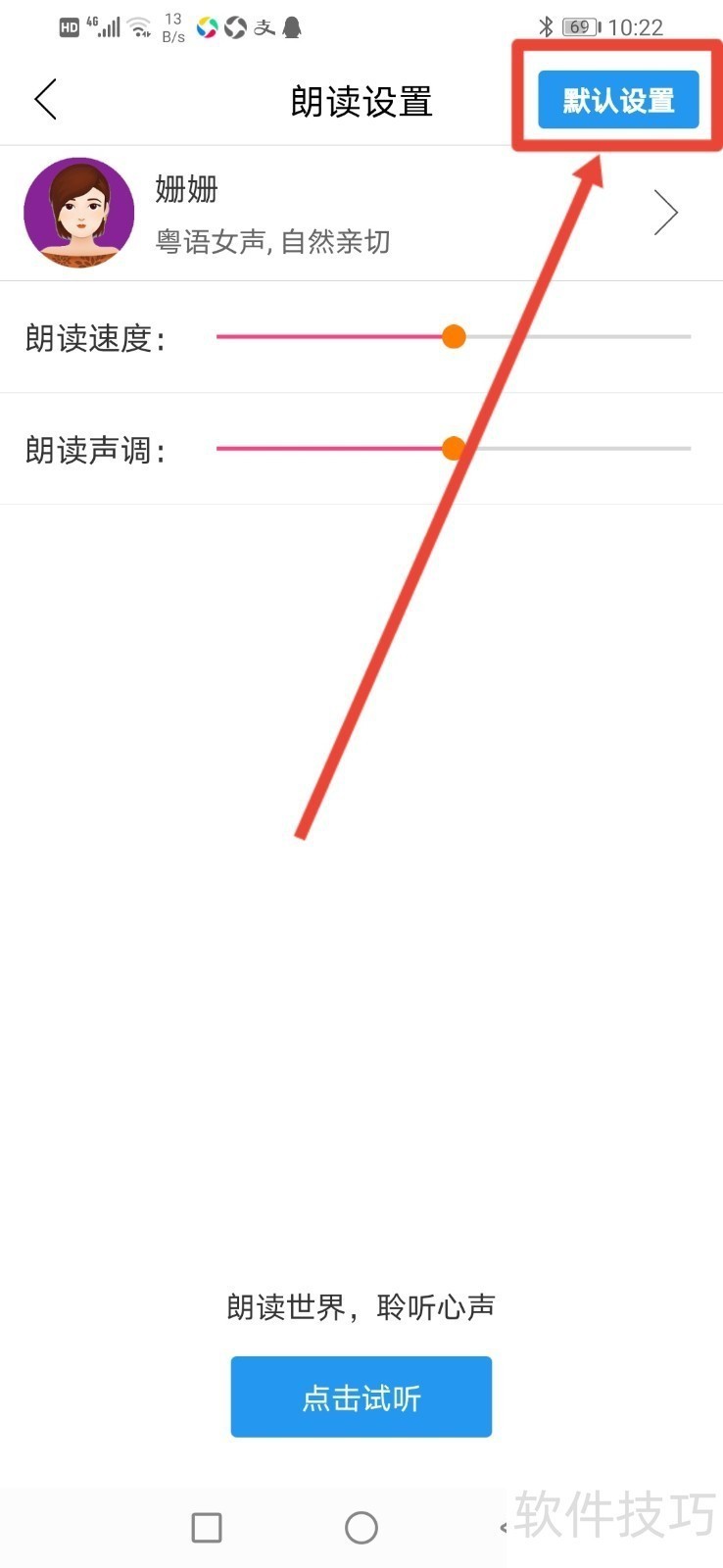This screenshot has width=723, height=1568.
Task: Go back from 朗读设置 screen
Action: click(45, 100)
